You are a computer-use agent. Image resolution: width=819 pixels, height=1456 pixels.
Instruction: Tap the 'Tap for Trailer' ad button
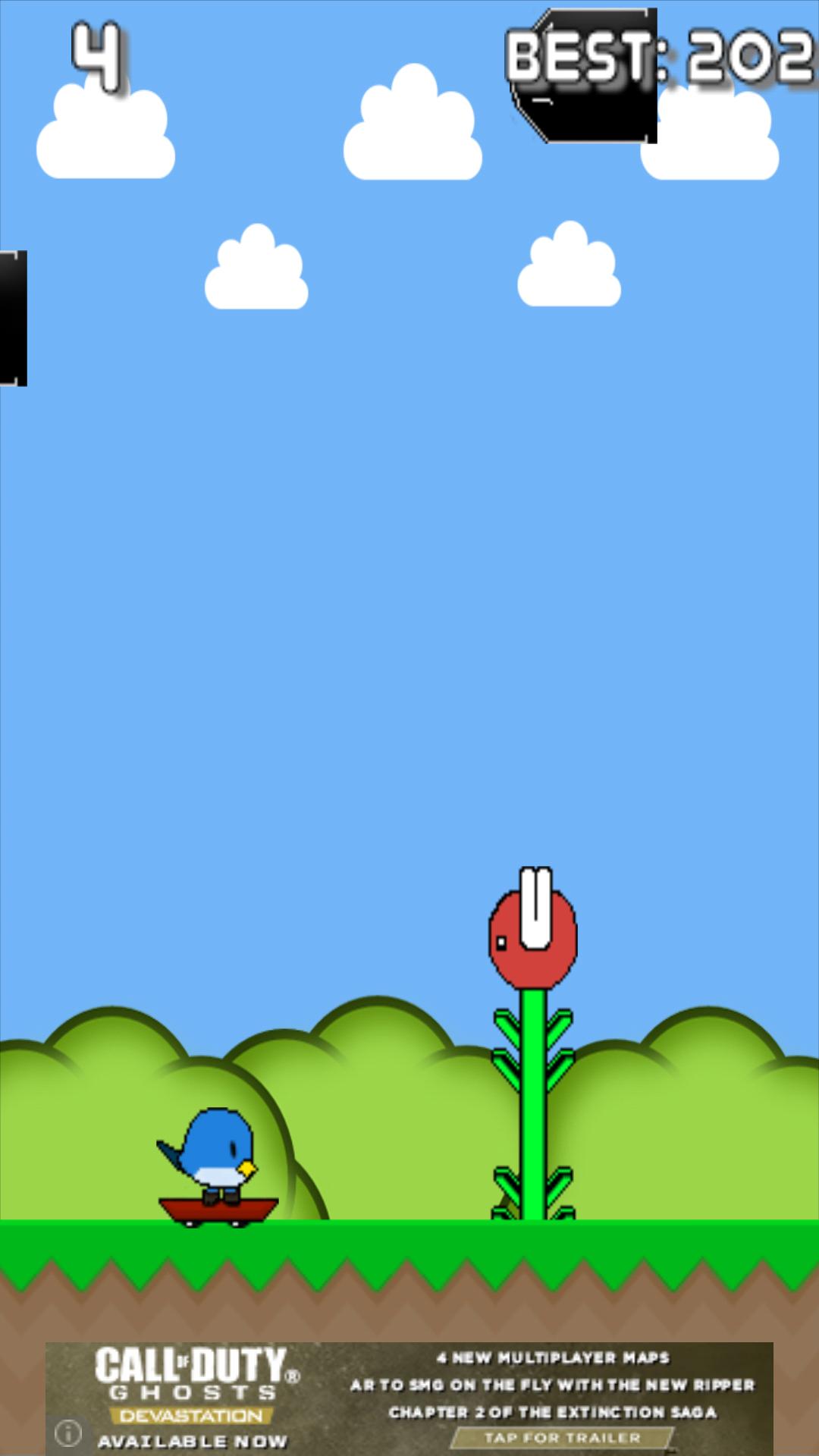click(562, 1437)
